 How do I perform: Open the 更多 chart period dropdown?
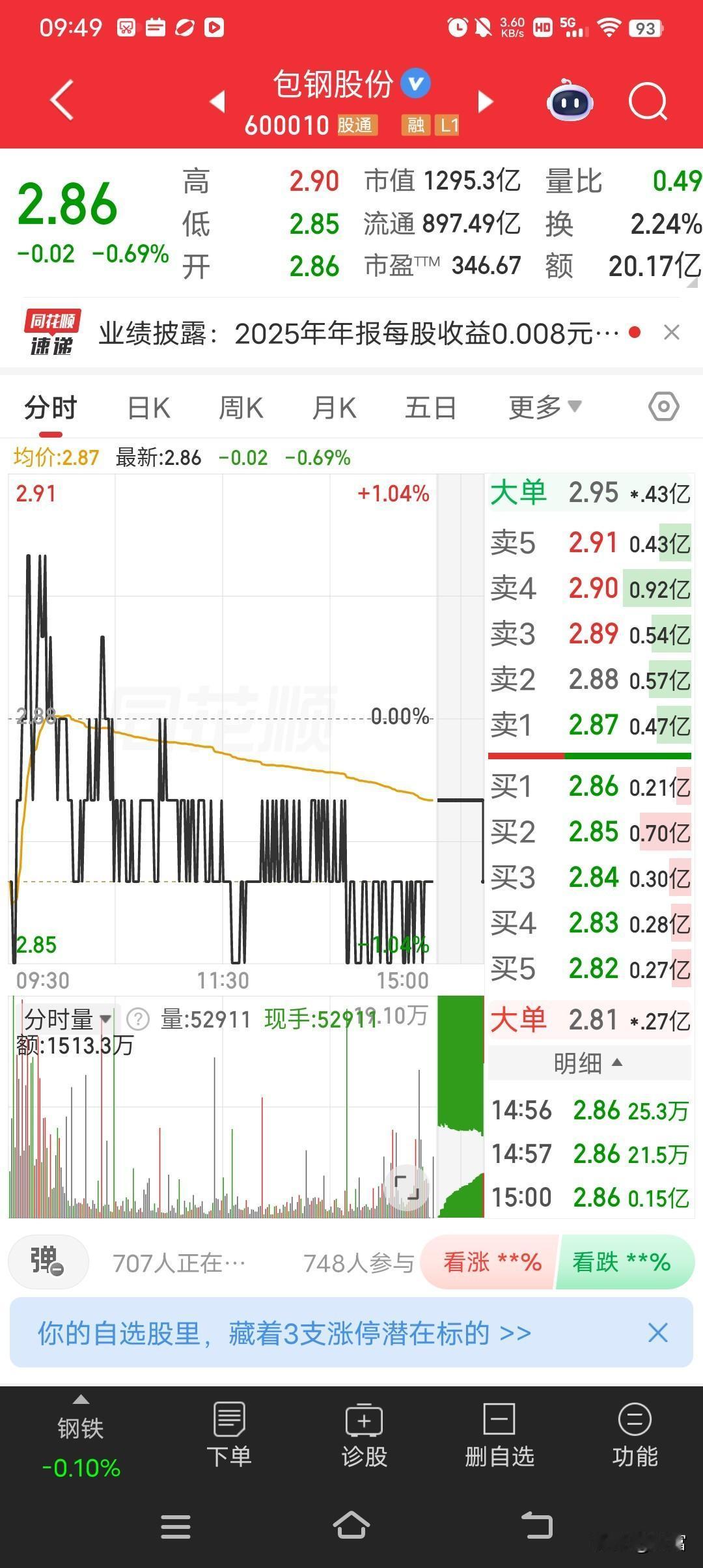(543, 406)
